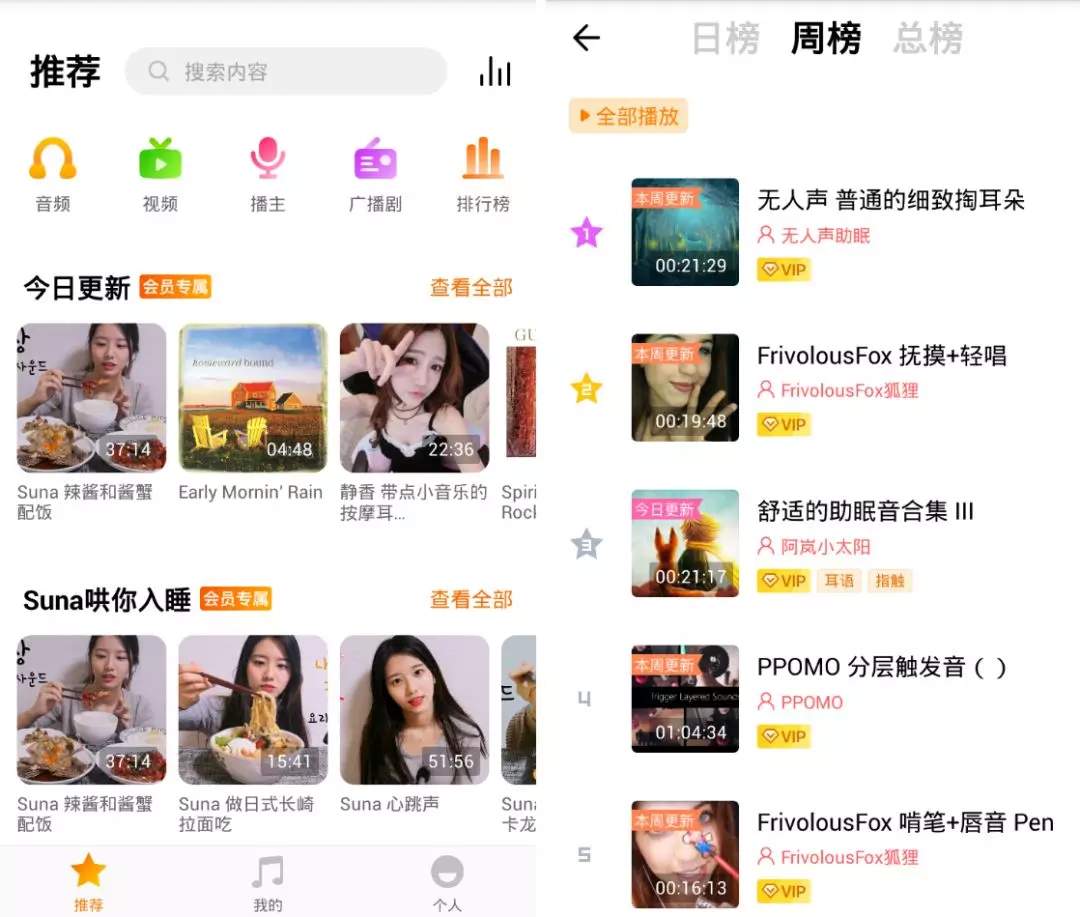Screen dimensions: 1080x917
Task: Tap the search content box
Action: coord(285,72)
